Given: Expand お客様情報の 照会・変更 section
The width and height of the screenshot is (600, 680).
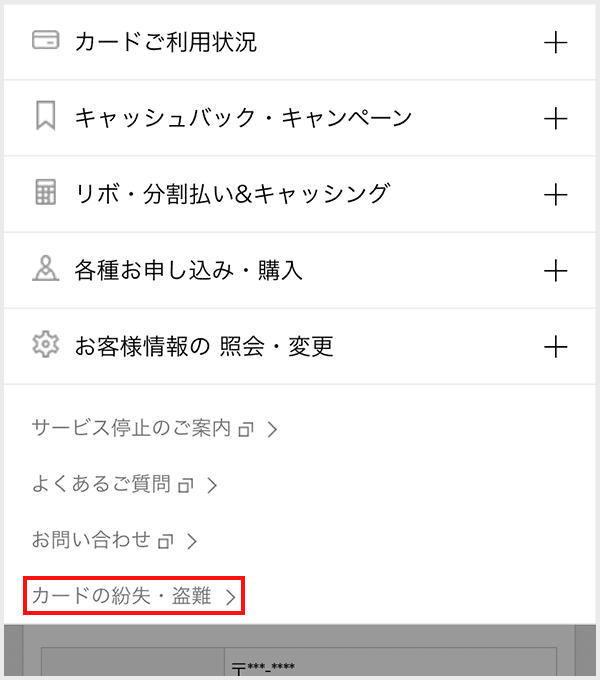Looking at the screenshot, I should pyautogui.click(x=554, y=347).
